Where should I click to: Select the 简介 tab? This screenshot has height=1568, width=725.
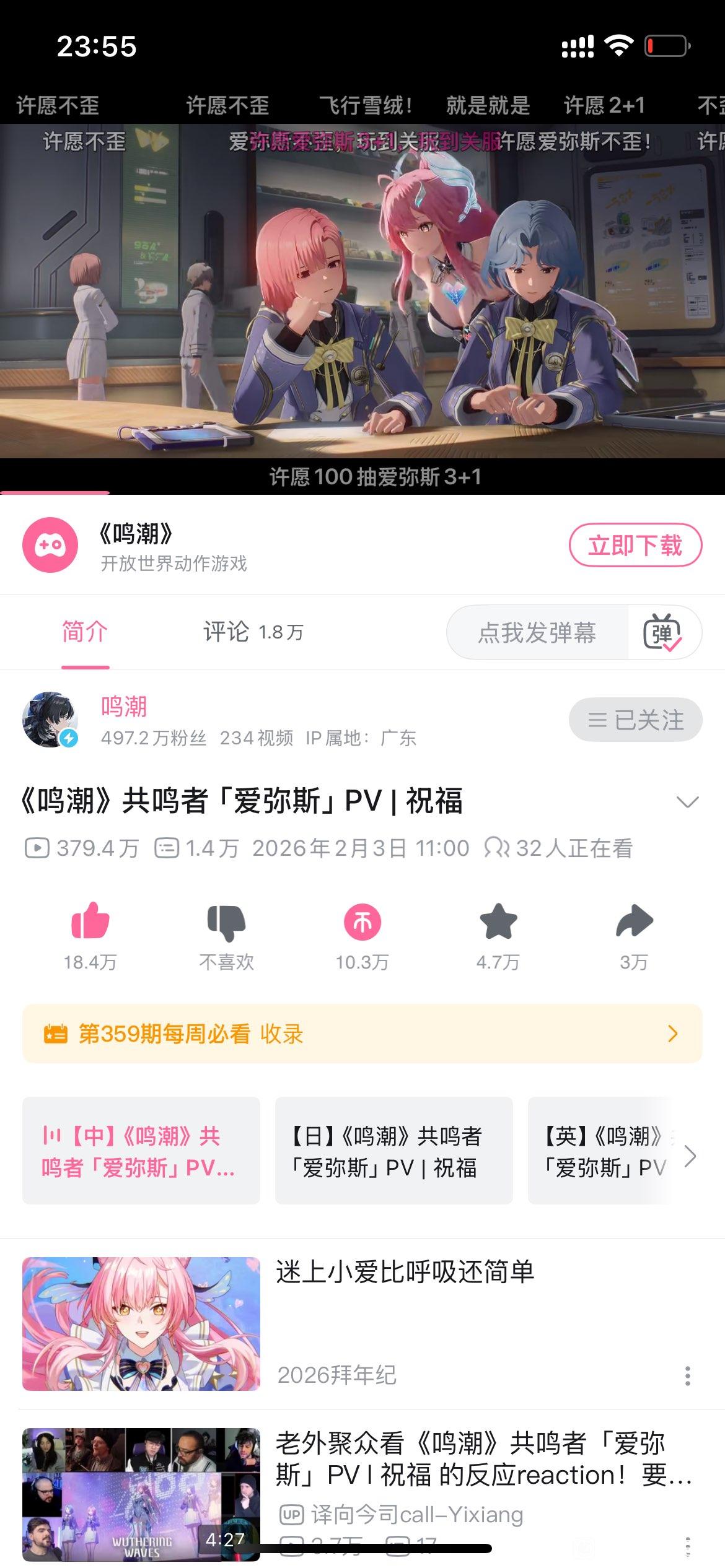(x=85, y=632)
